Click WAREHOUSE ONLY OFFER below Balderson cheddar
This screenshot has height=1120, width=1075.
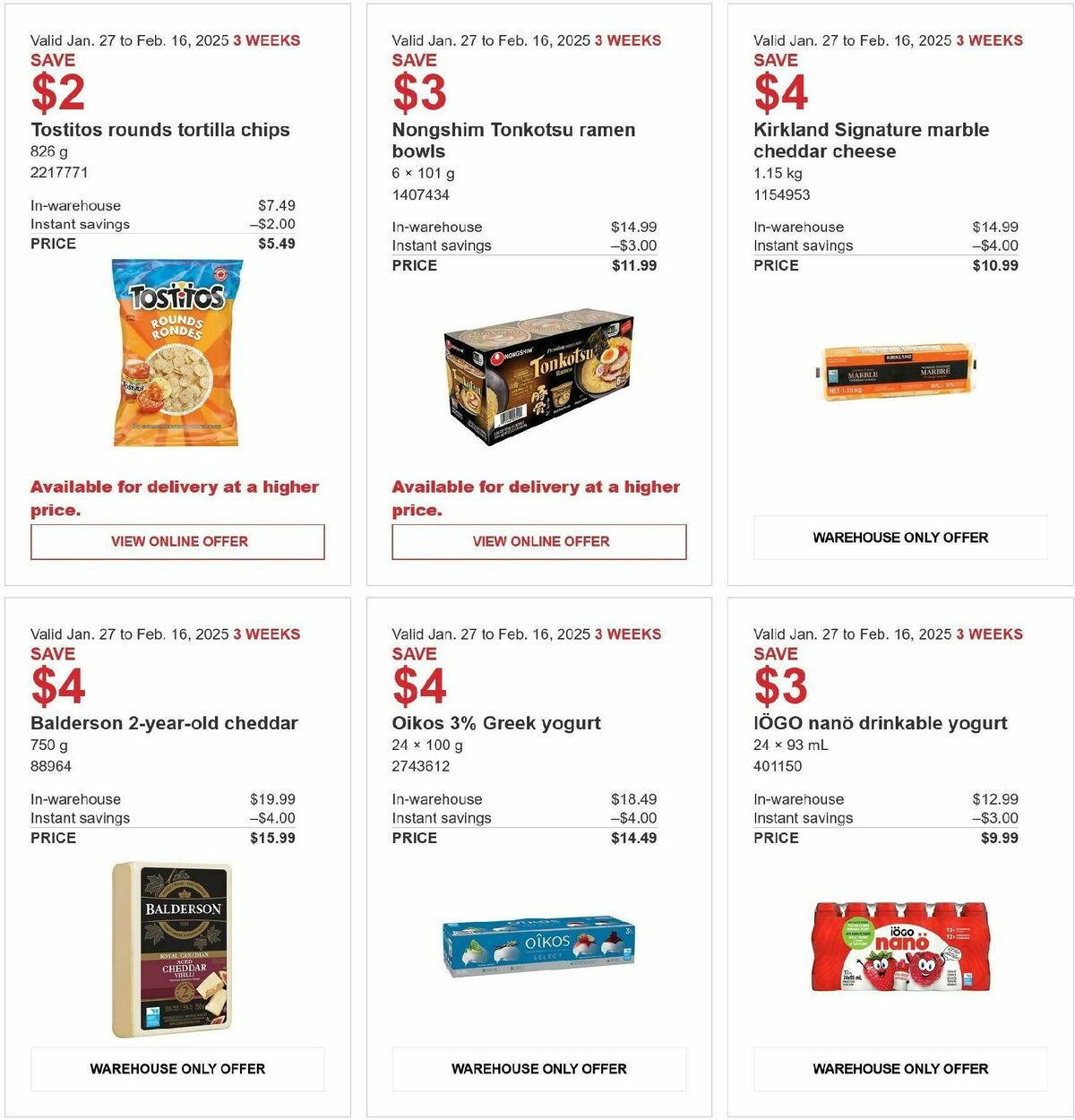(177, 1069)
